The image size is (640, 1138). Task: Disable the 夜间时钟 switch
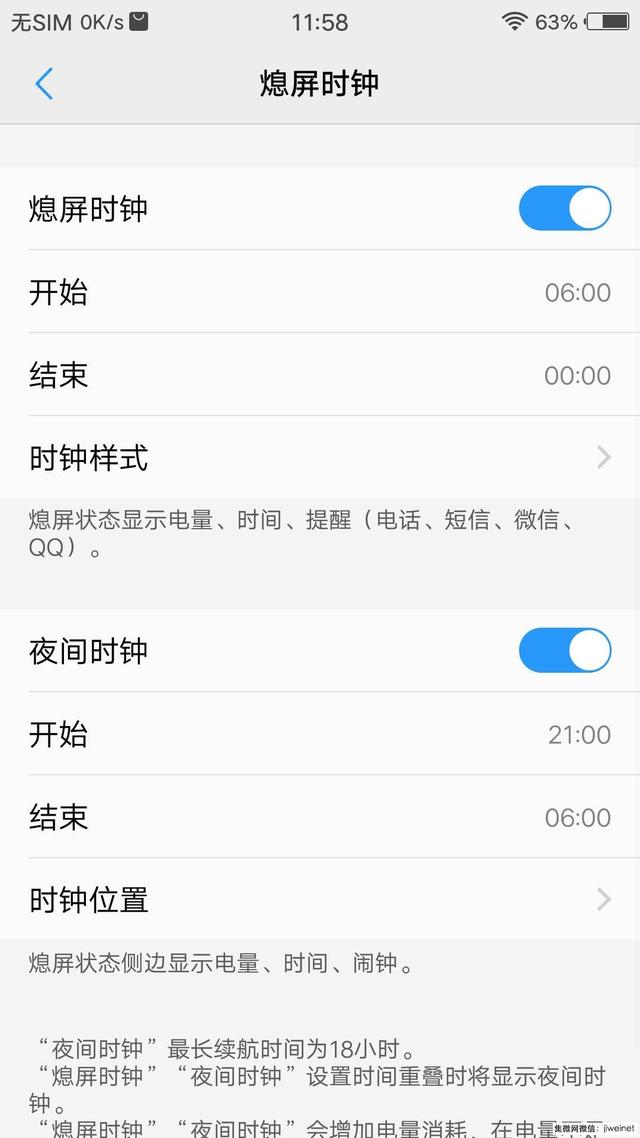565,650
